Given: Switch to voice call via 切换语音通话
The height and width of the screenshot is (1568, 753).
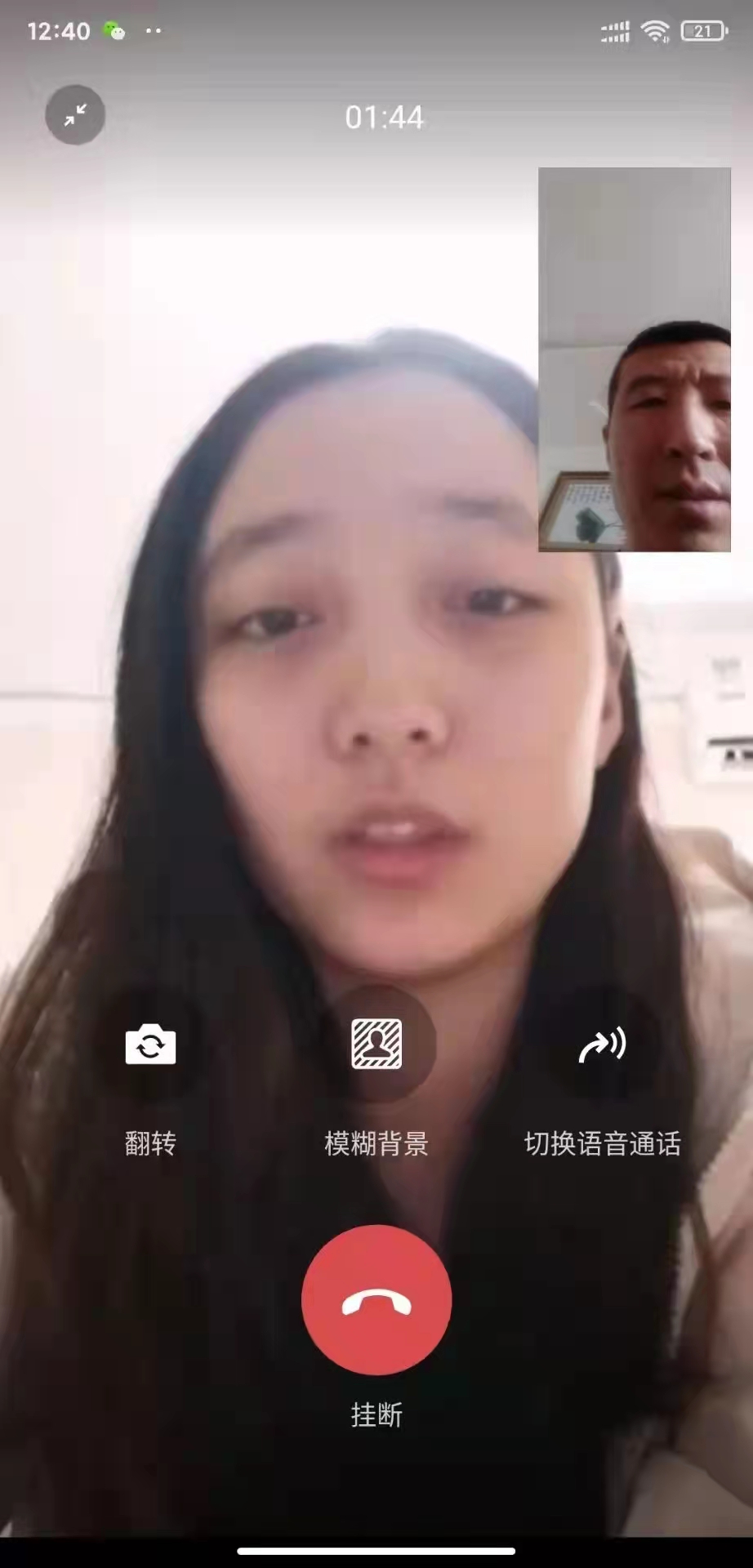Looking at the screenshot, I should click(602, 1045).
